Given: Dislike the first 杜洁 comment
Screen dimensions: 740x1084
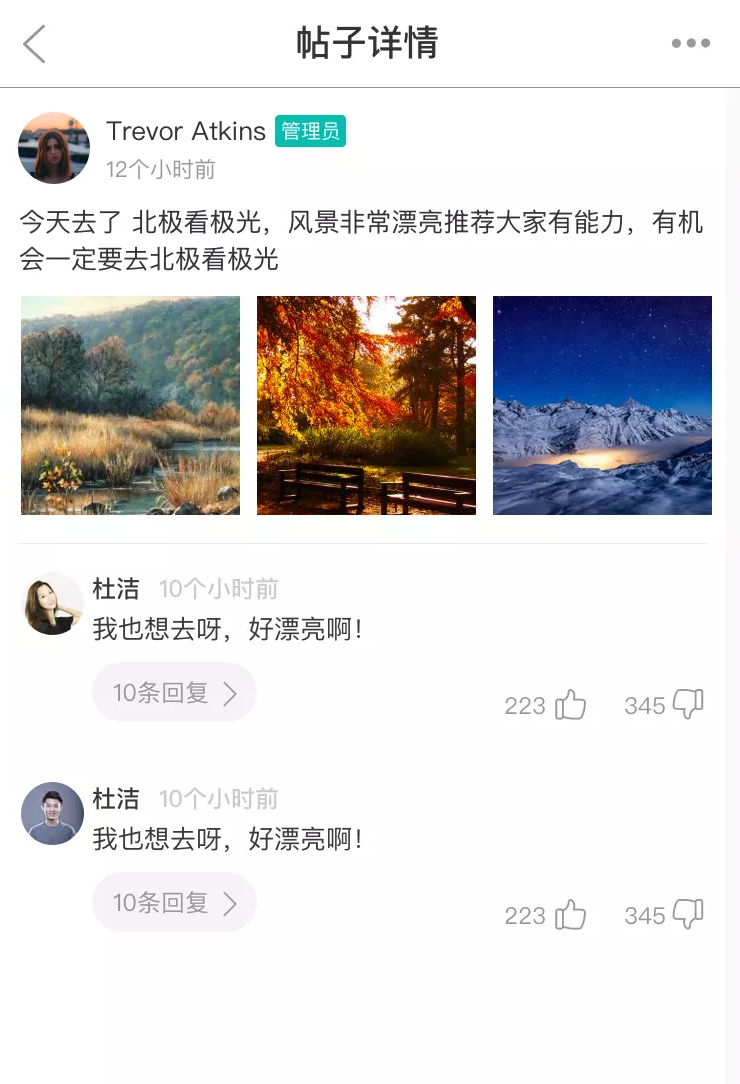Looking at the screenshot, I should coord(688,705).
